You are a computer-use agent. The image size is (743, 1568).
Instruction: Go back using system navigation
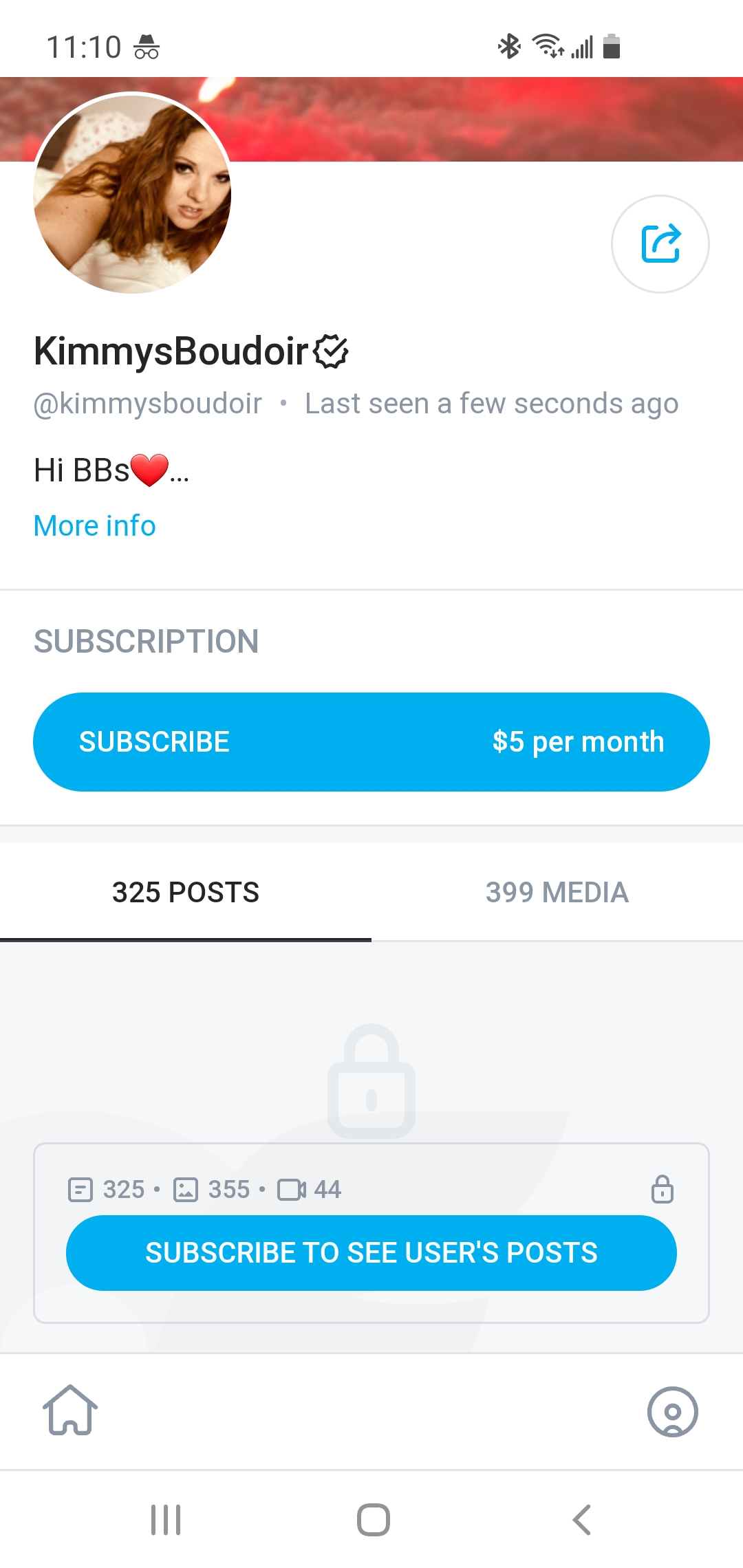point(581,1519)
